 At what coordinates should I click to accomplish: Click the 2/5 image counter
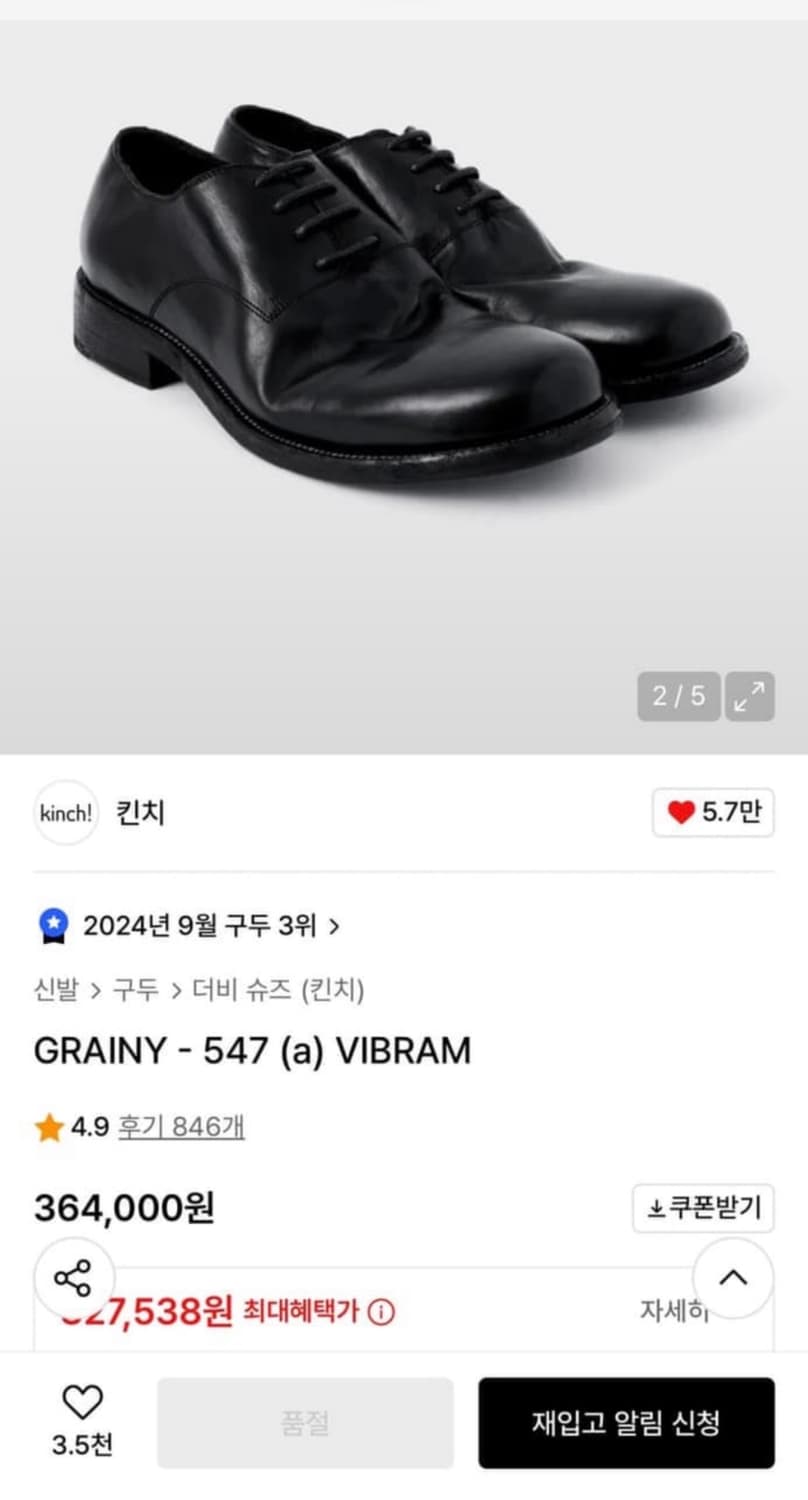[678, 697]
